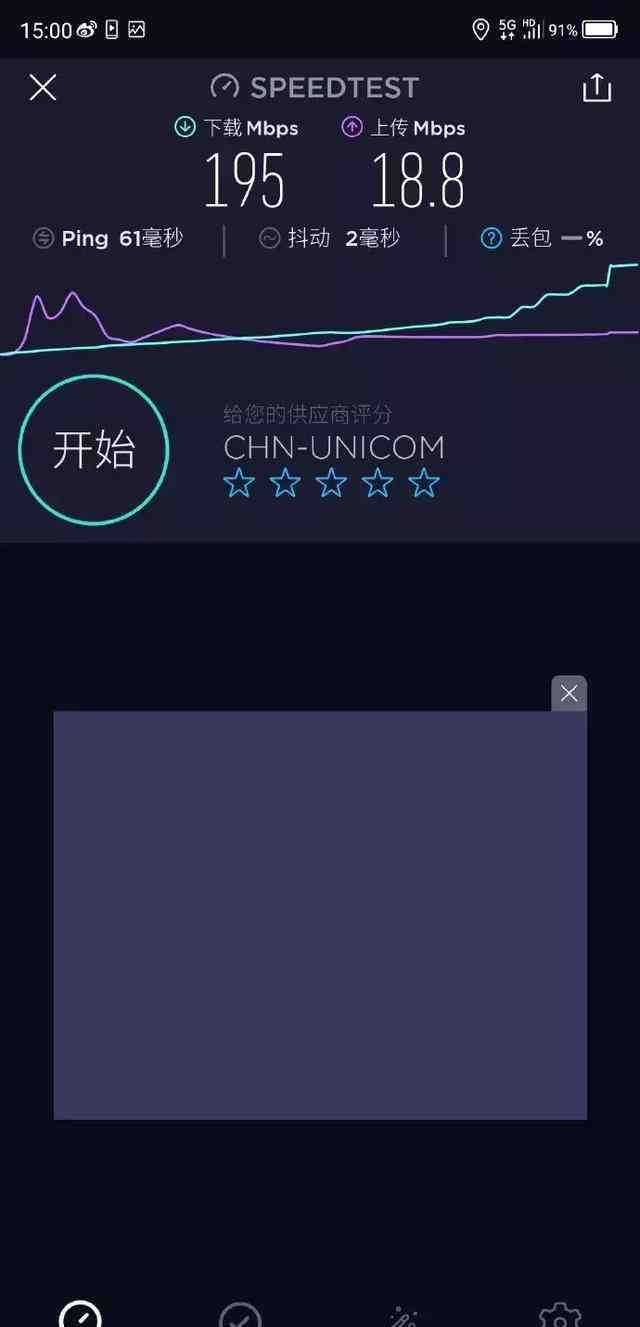Rate CHN-UNICOM three stars
Viewport: 640px width, 1327px height.
[x=331, y=484]
